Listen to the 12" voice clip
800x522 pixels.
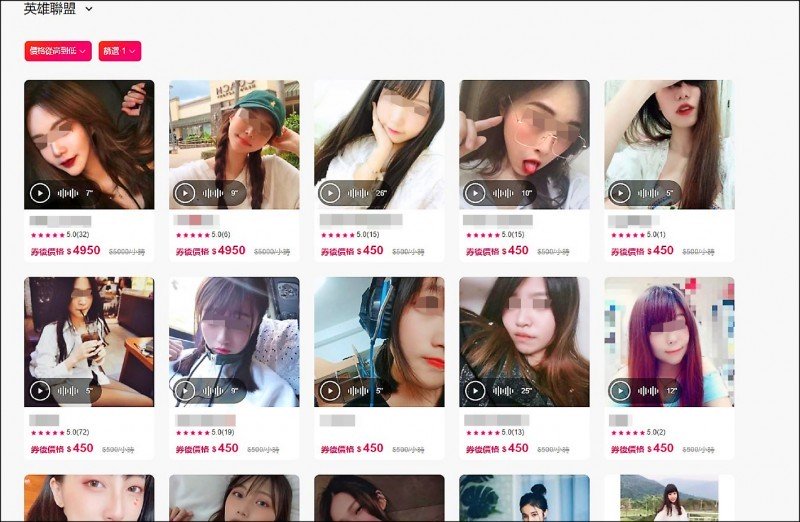(x=620, y=390)
